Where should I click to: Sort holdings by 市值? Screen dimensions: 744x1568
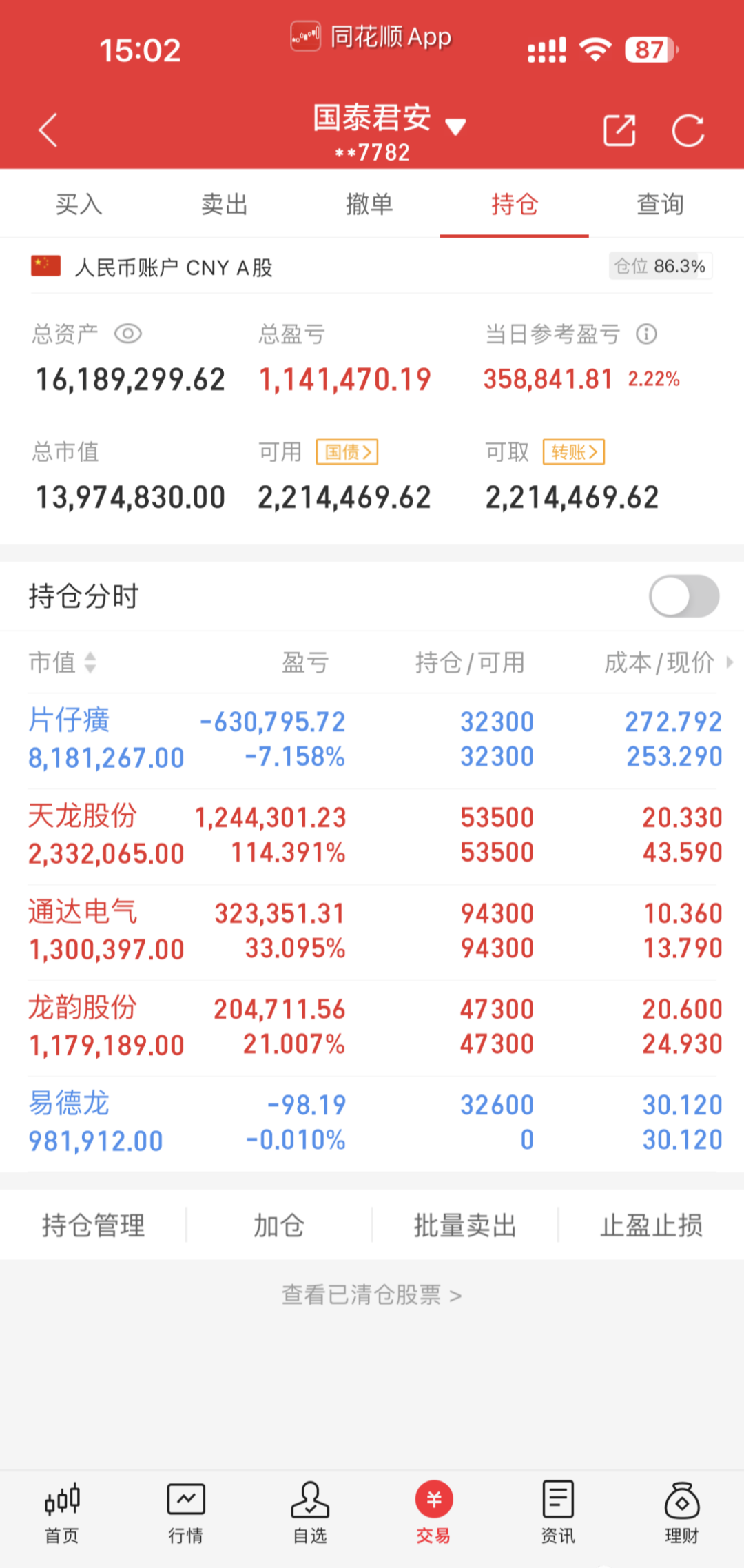62,662
